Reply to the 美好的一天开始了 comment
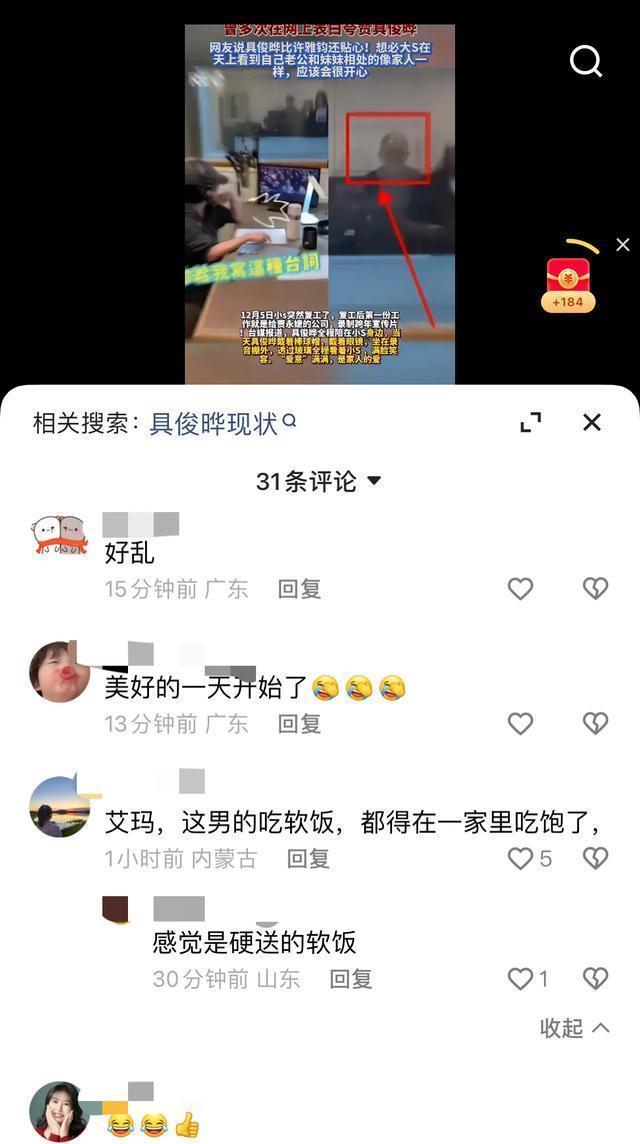Image resolution: width=640 pixels, height=1144 pixels. pos(299,723)
